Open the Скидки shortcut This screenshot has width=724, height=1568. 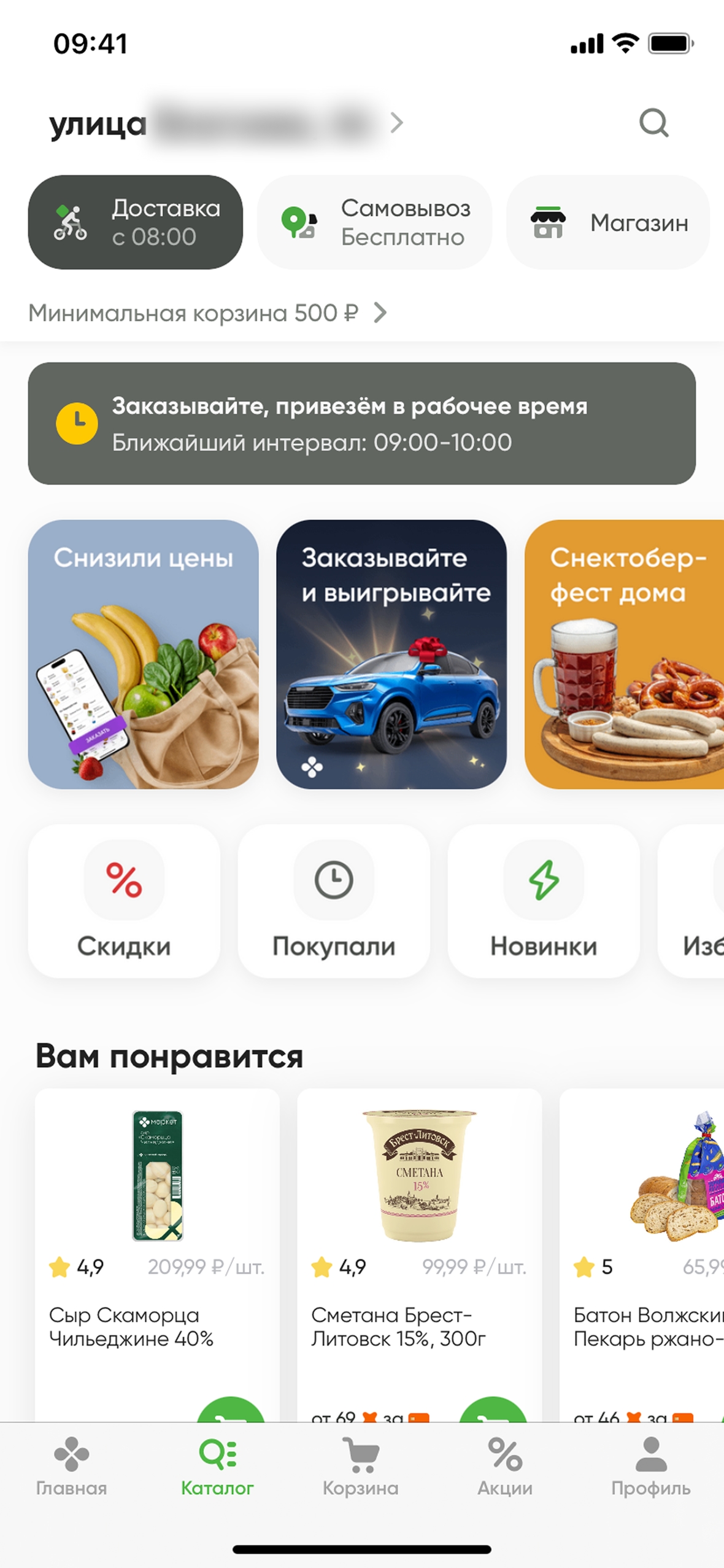[x=124, y=901]
